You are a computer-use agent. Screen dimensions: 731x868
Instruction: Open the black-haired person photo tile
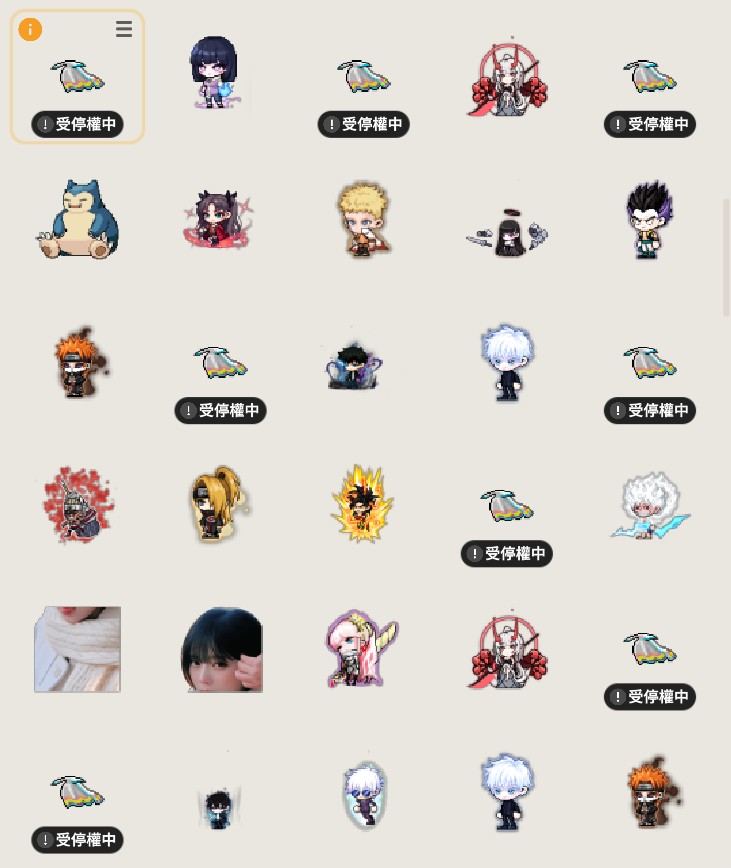point(222,649)
